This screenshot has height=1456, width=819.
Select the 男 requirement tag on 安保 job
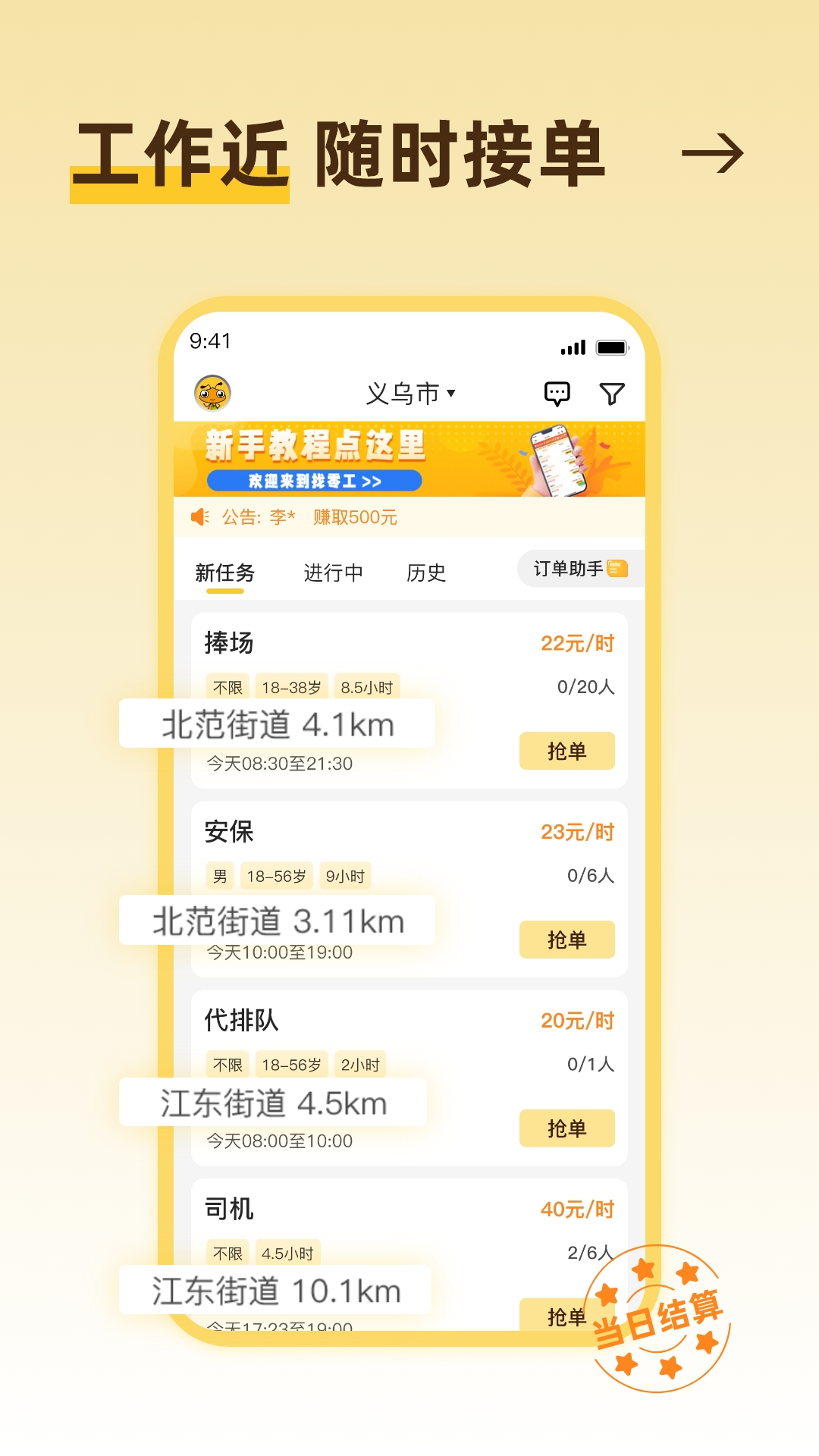220,875
